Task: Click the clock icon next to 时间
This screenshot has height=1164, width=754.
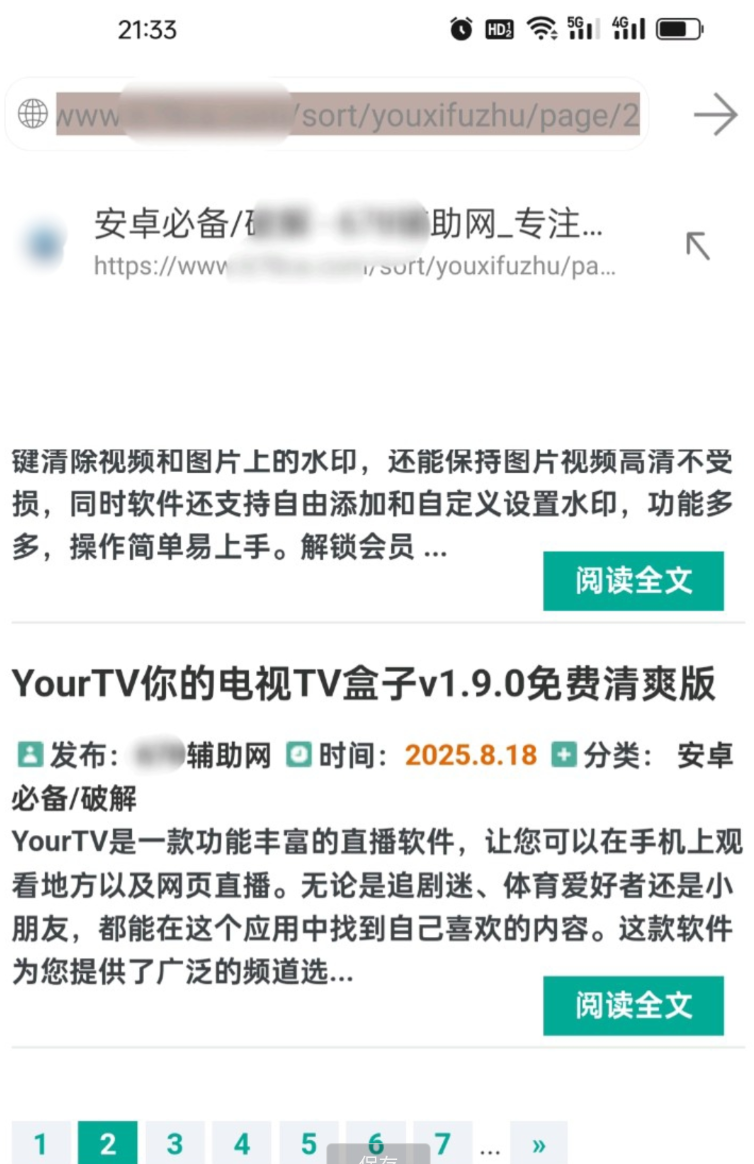Action: coord(298,755)
